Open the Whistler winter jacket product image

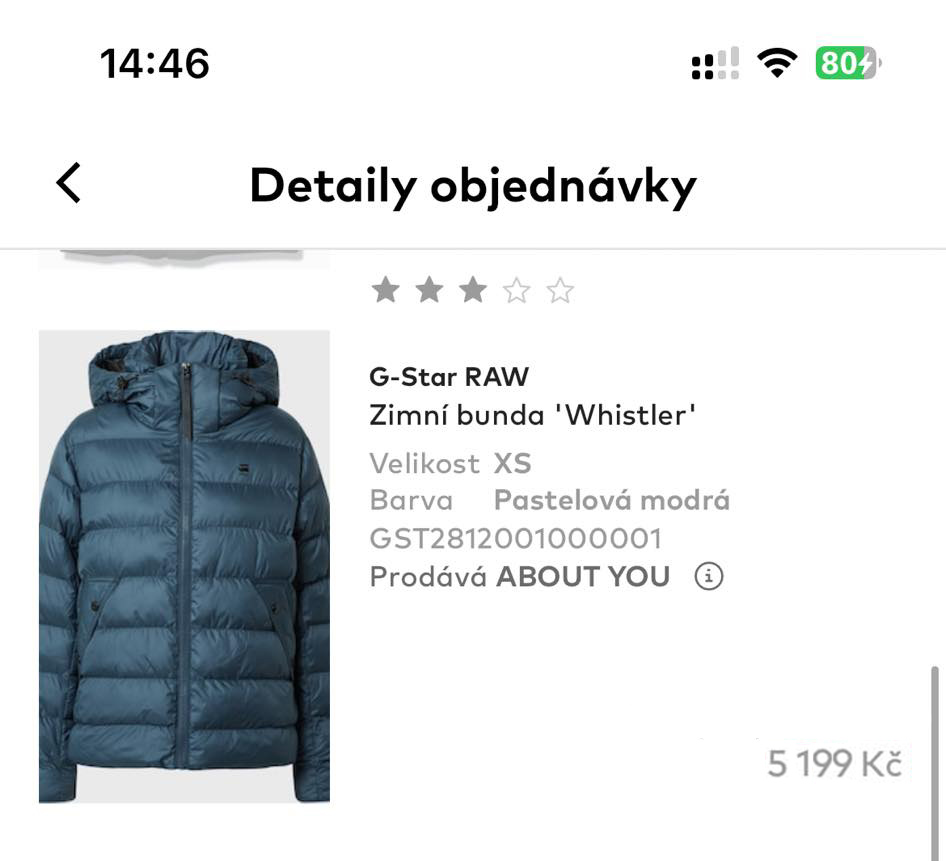click(184, 566)
